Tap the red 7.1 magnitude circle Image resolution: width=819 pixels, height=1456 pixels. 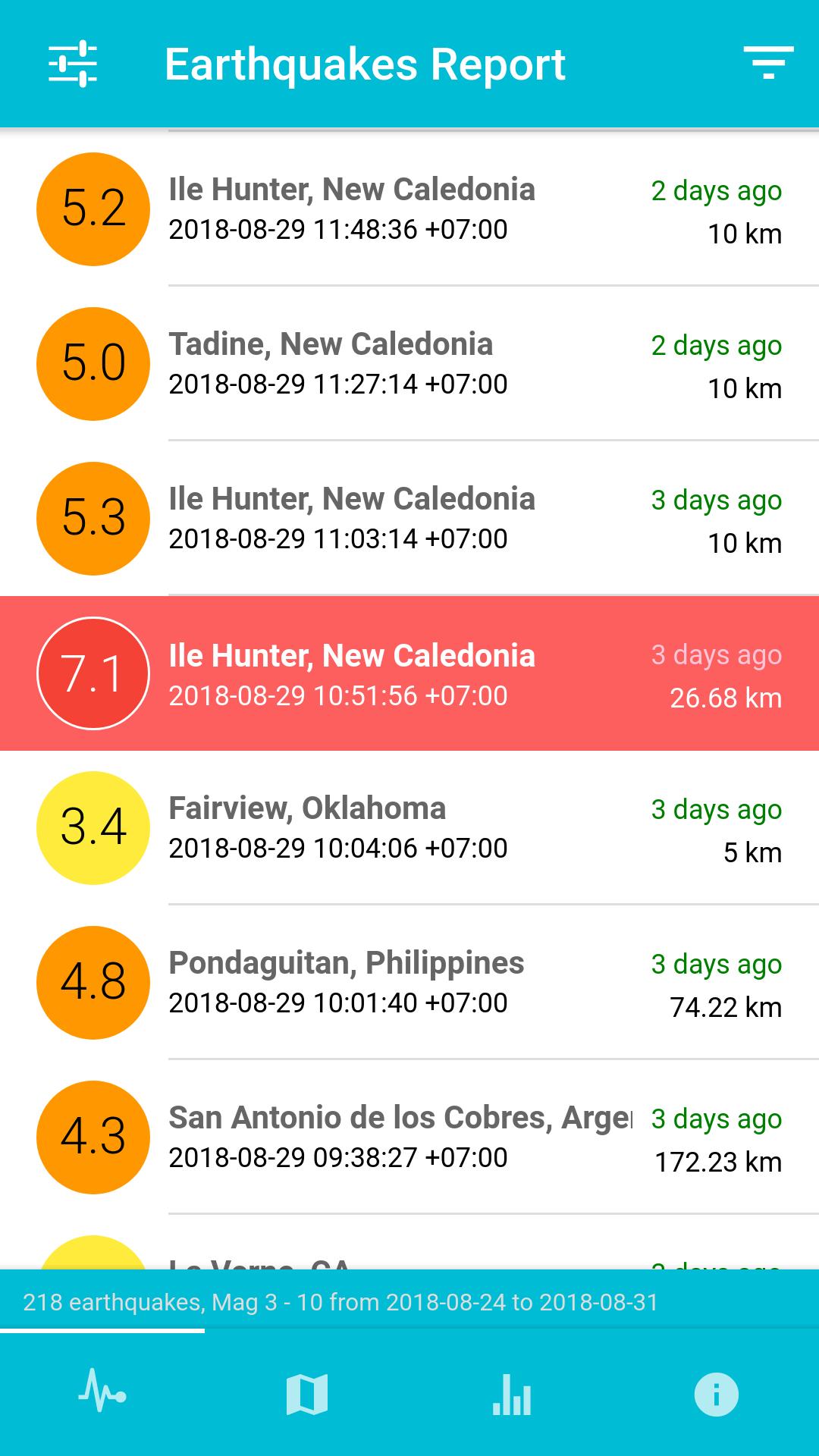[x=93, y=672]
